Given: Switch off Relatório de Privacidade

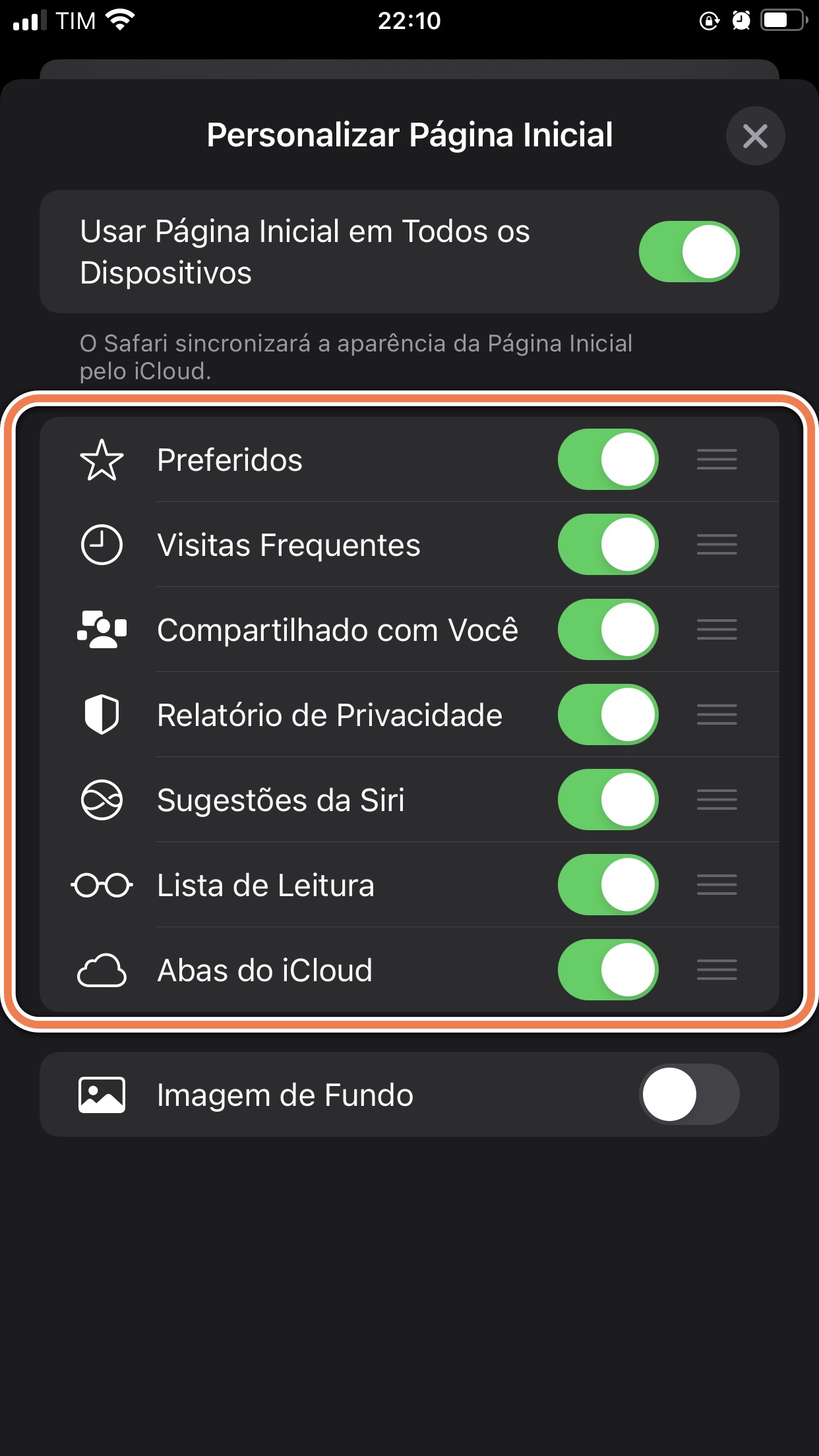Looking at the screenshot, I should pos(607,715).
